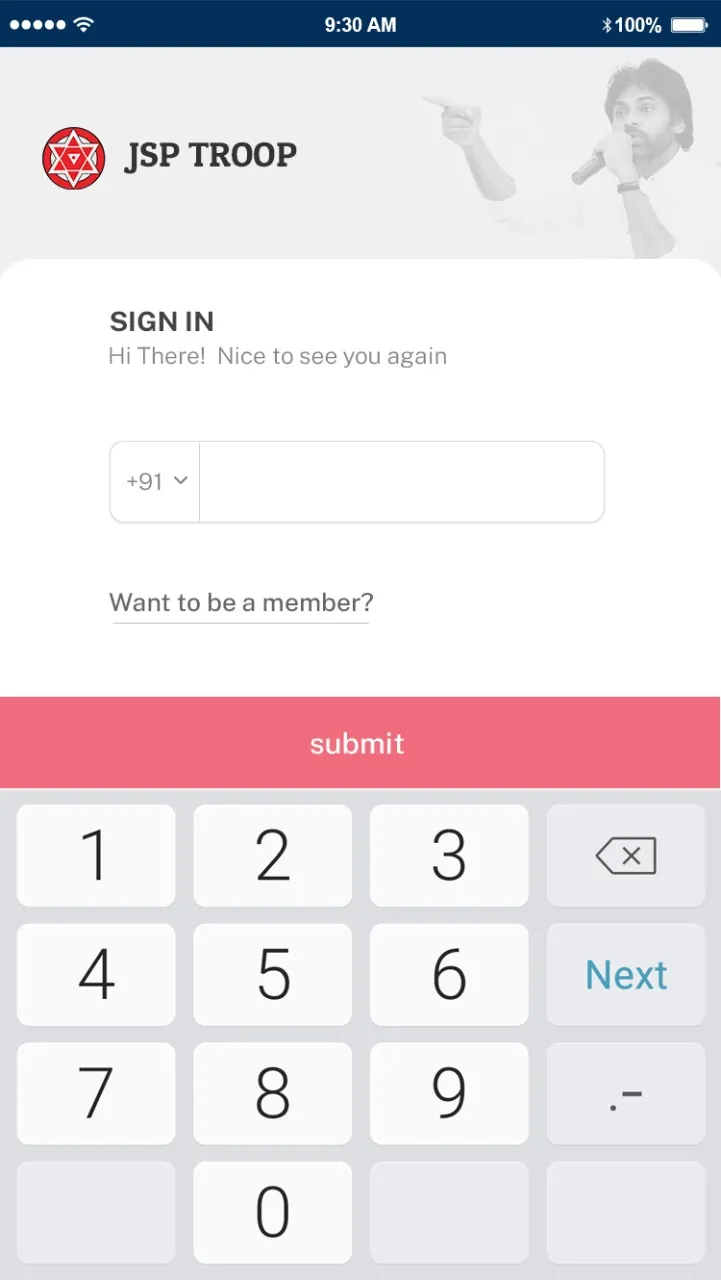Click the phone number input field

[400, 481]
